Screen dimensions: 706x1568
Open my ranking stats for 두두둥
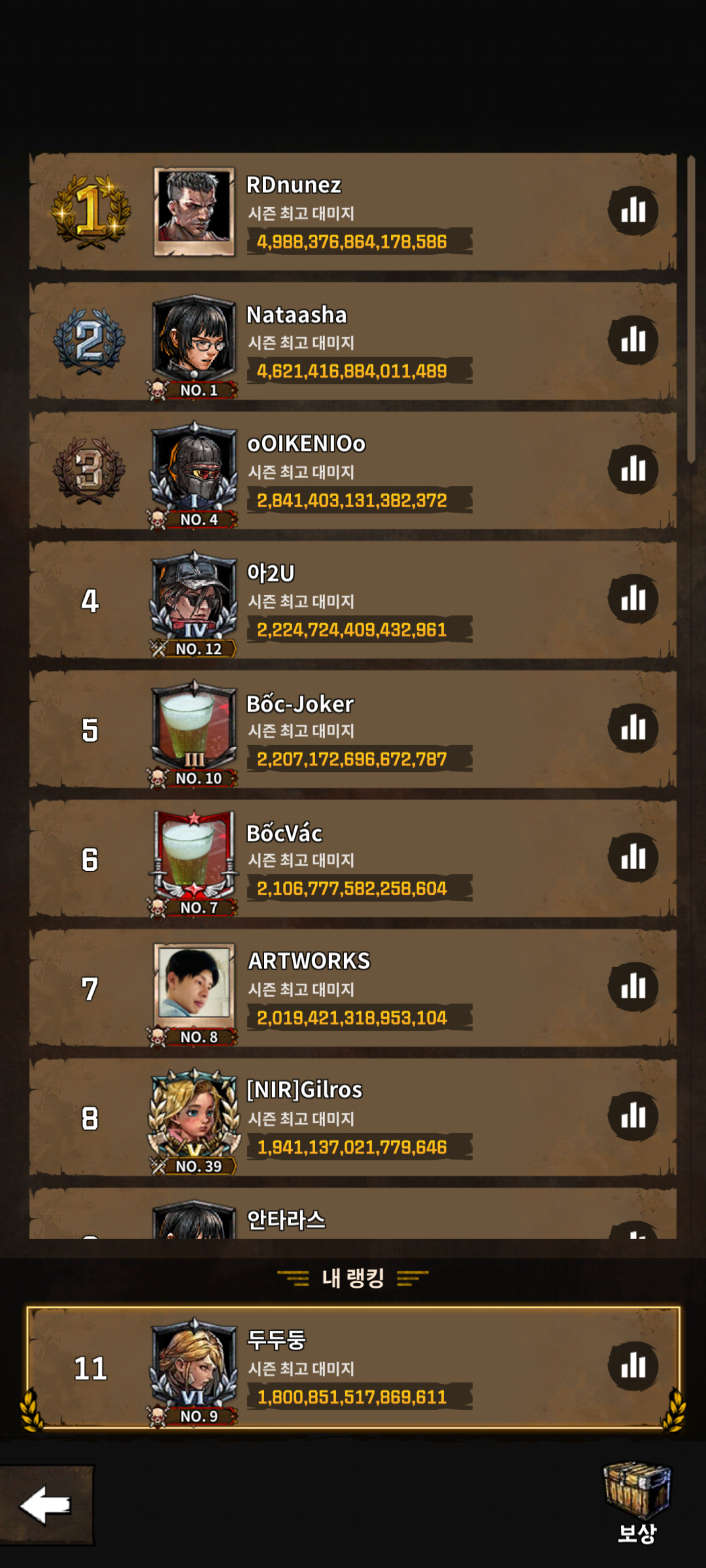tap(633, 1366)
